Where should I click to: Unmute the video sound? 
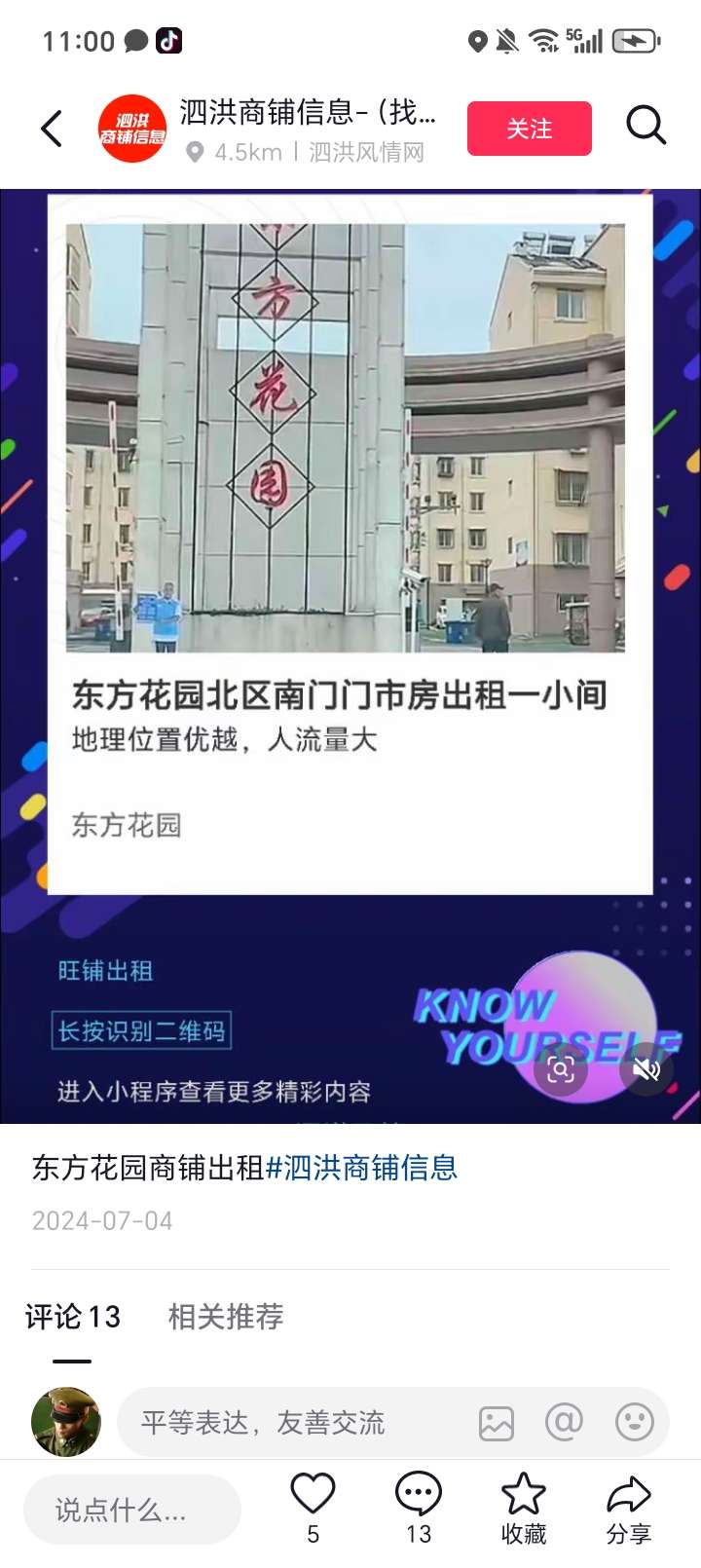pyautogui.click(x=646, y=1069)
